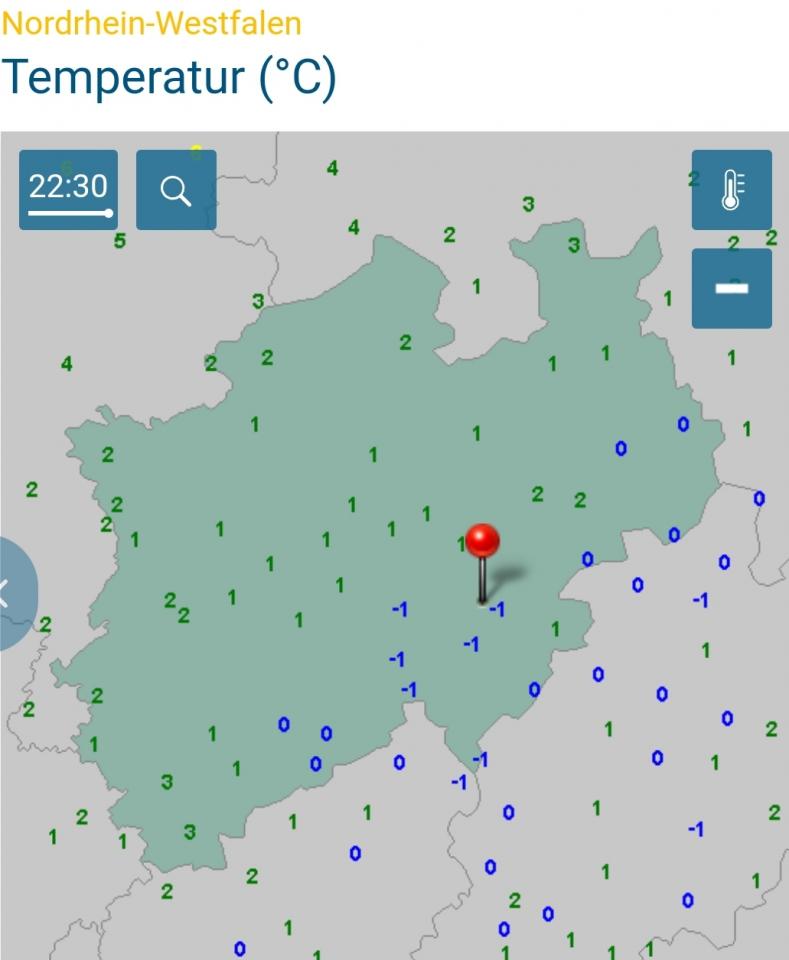Search for a location on the map
Screen dimensions: 789x960
(176, 190)
